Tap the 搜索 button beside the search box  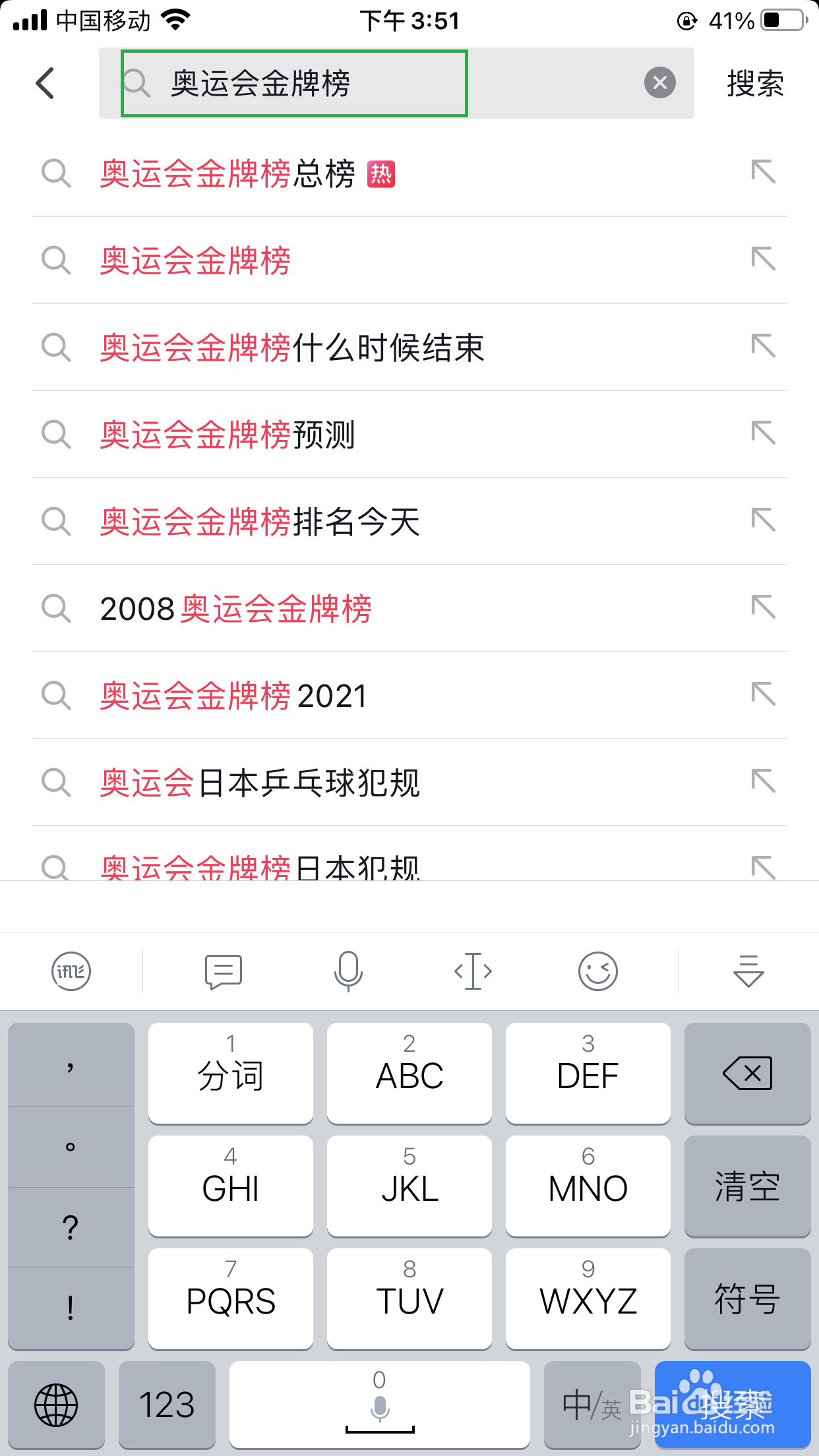[x=755, y=83]
